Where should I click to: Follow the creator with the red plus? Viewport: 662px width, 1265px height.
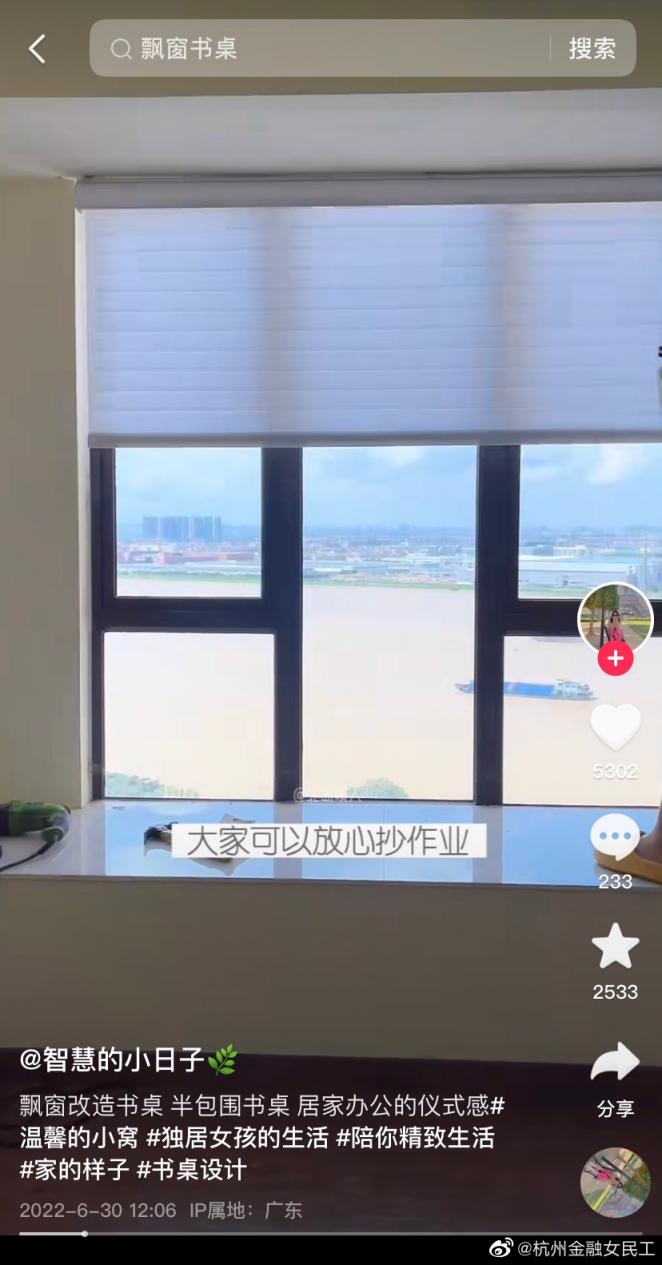[x=615, y=659]
